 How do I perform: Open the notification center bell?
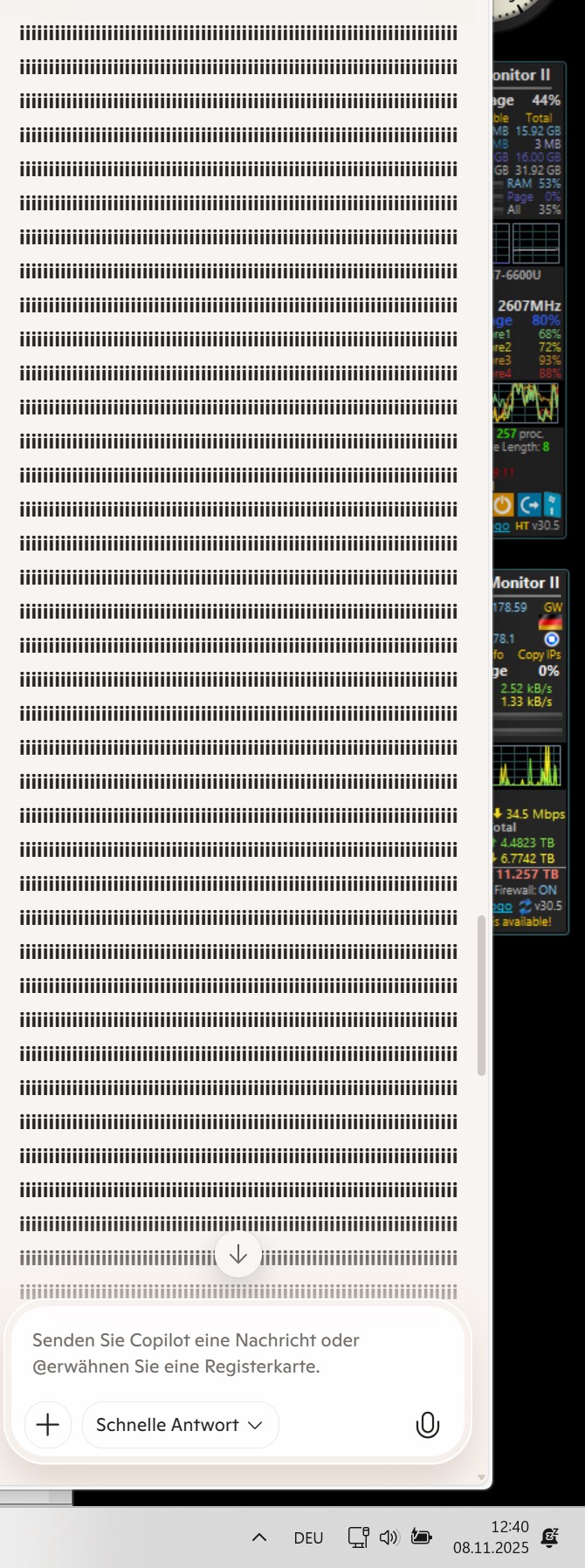[550, 1537]
